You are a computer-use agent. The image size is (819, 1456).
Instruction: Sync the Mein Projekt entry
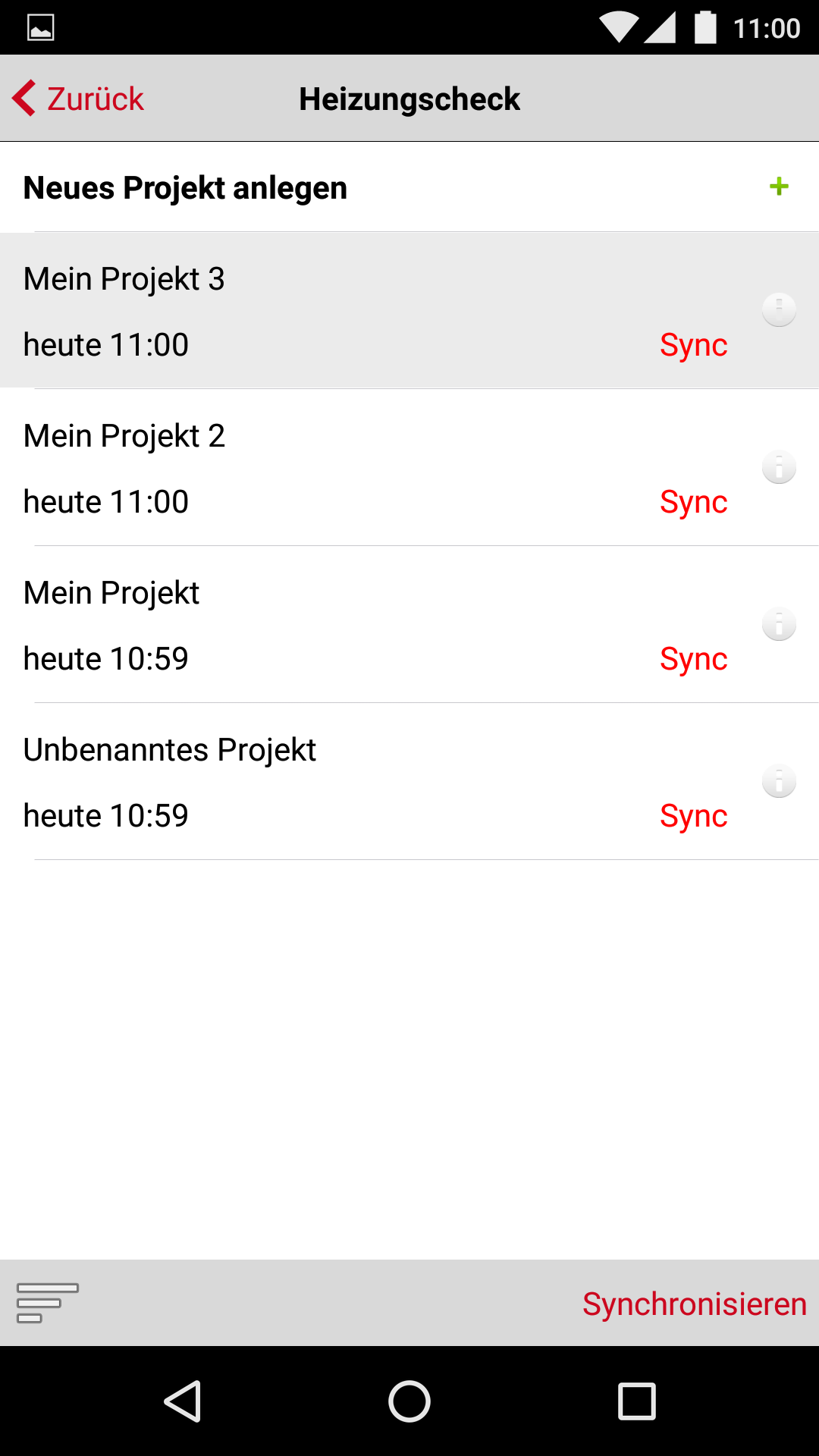[x=693, y=659]
